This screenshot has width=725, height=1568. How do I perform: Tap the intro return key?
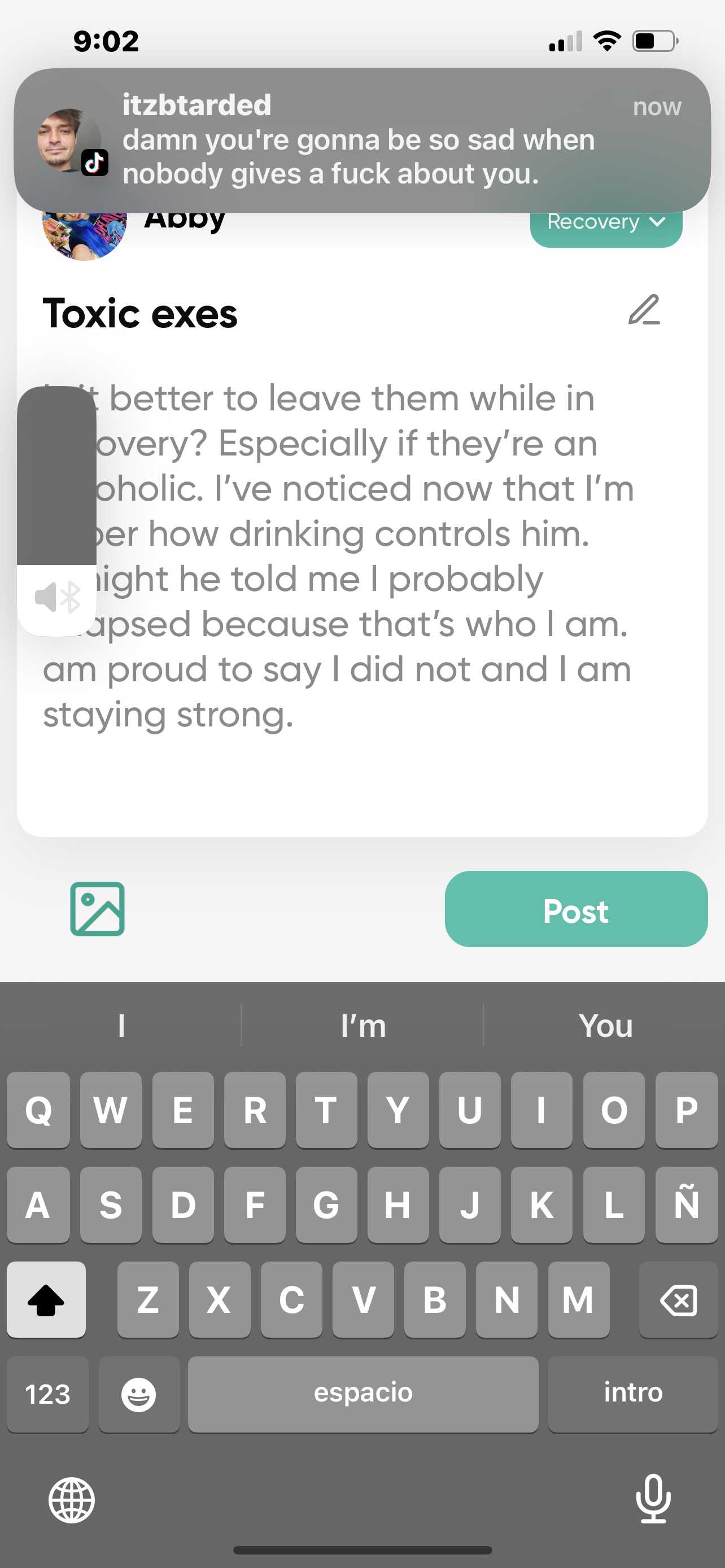(x=633, y=1394)
